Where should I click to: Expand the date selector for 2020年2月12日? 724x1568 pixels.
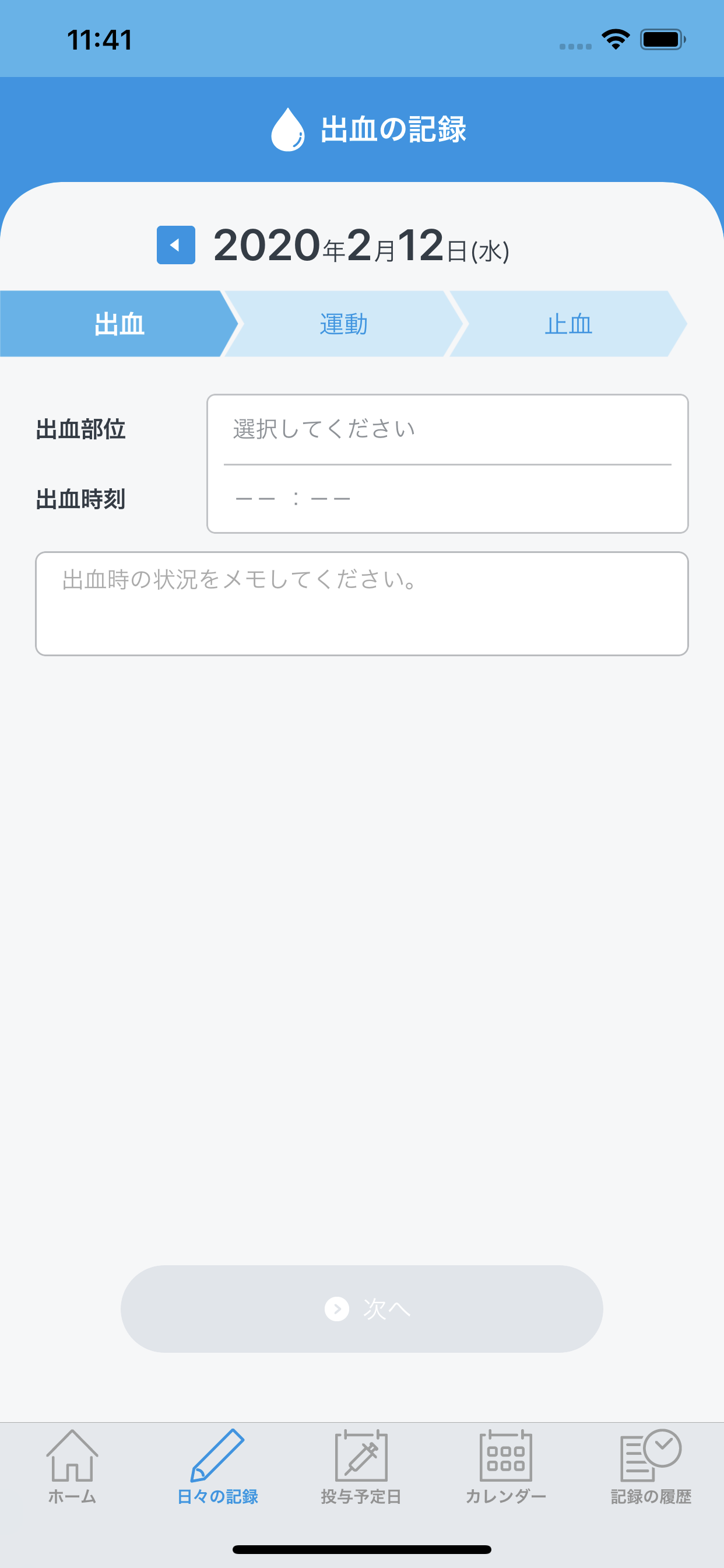coord(362,247)
